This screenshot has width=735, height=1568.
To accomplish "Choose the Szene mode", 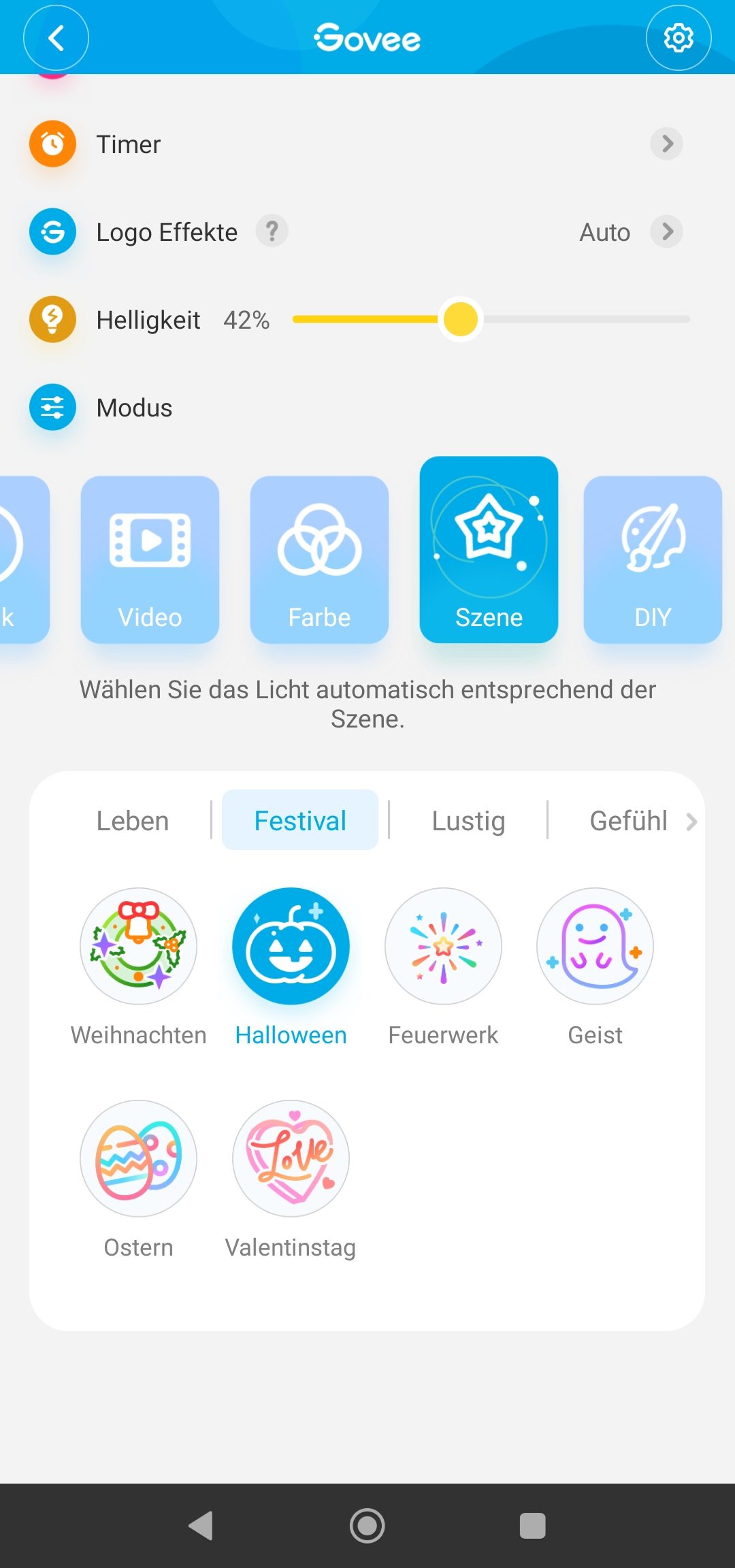I will 489,550.
